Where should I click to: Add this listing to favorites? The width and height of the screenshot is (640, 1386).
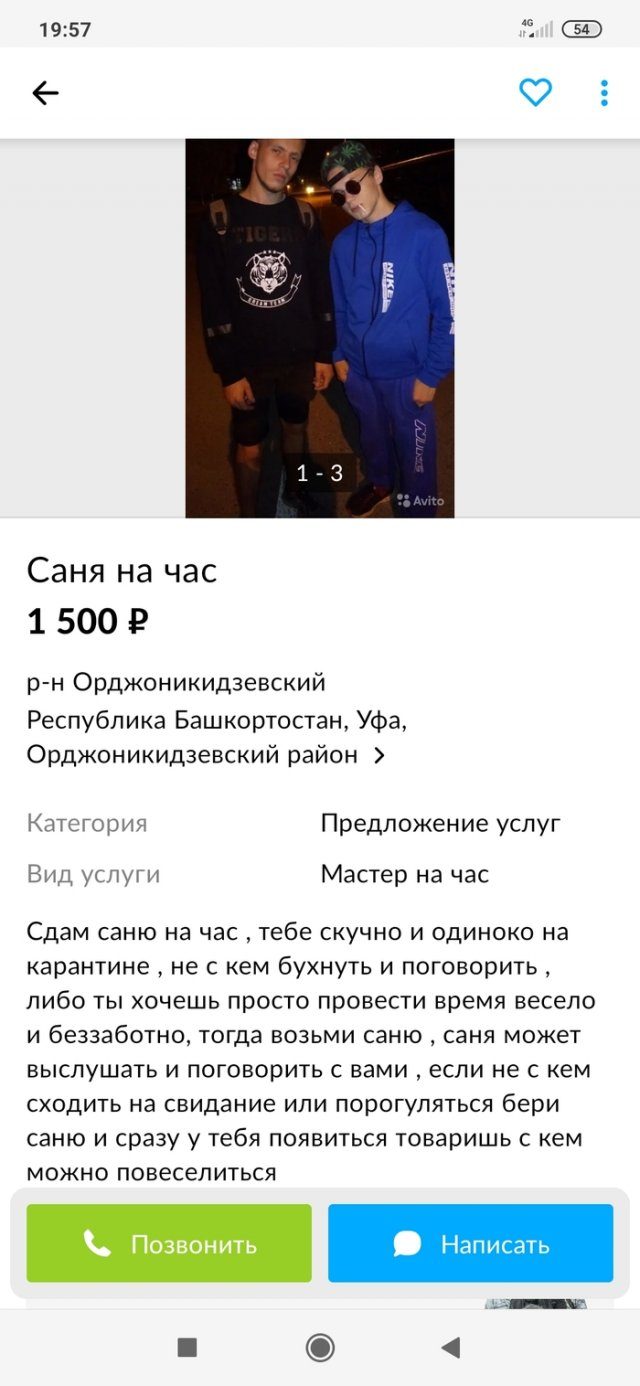click(x=535, y=93)
